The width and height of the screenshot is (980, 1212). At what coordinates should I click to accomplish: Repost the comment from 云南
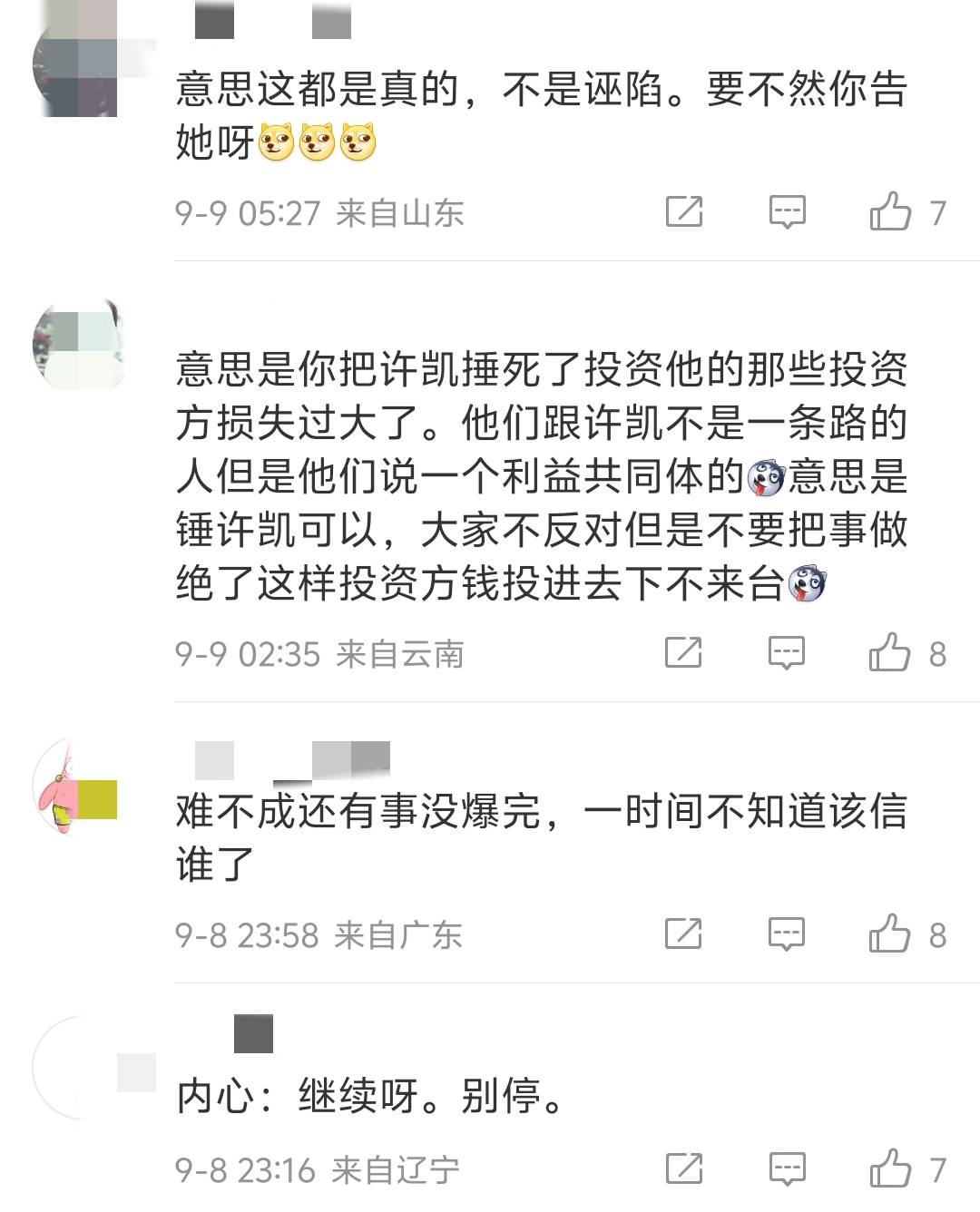pyautogui.click(x=684, y=653)
